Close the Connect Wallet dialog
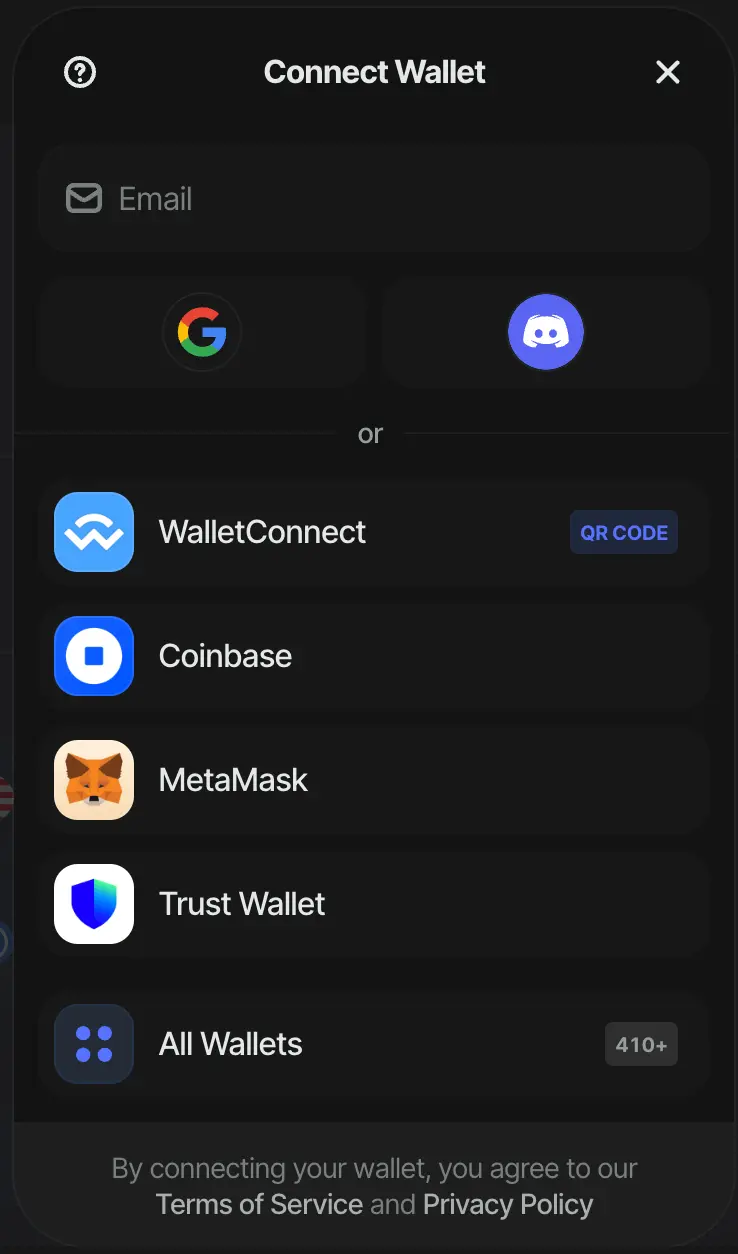The image size is (738, 1254). tap(667, 72)
